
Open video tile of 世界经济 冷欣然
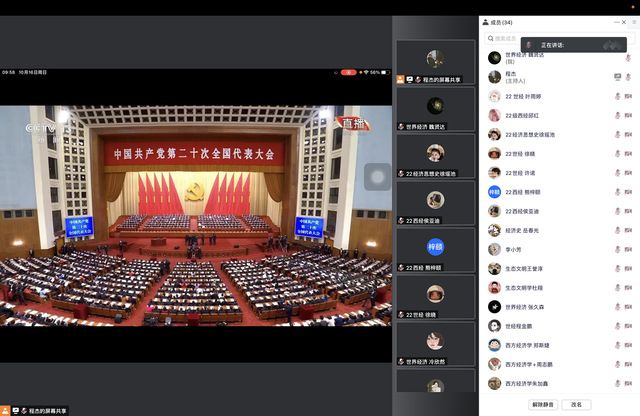(x=435, y=343)
